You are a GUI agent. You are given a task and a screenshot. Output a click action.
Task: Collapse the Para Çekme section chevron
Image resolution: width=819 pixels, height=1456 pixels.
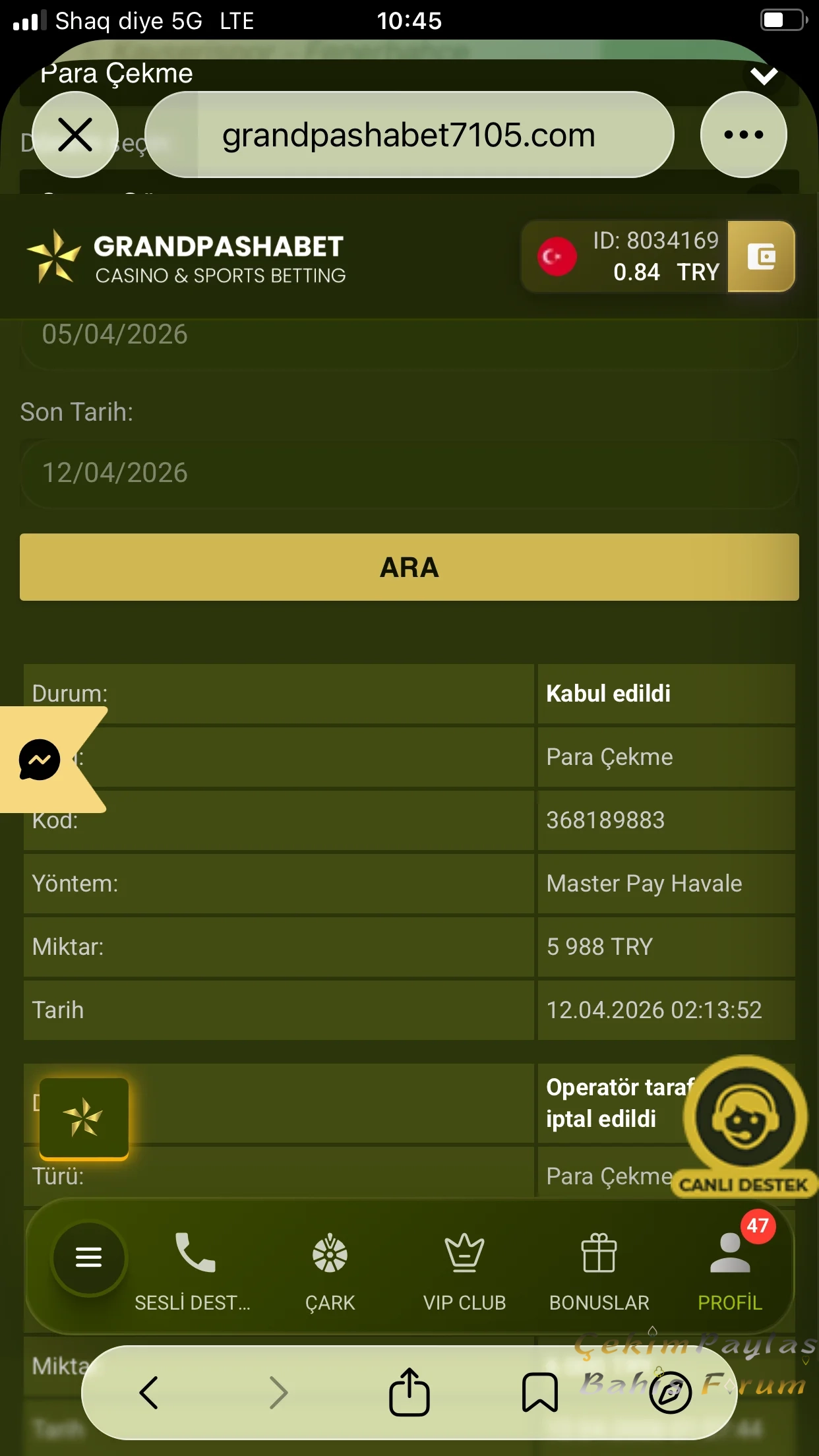point(764,76)
